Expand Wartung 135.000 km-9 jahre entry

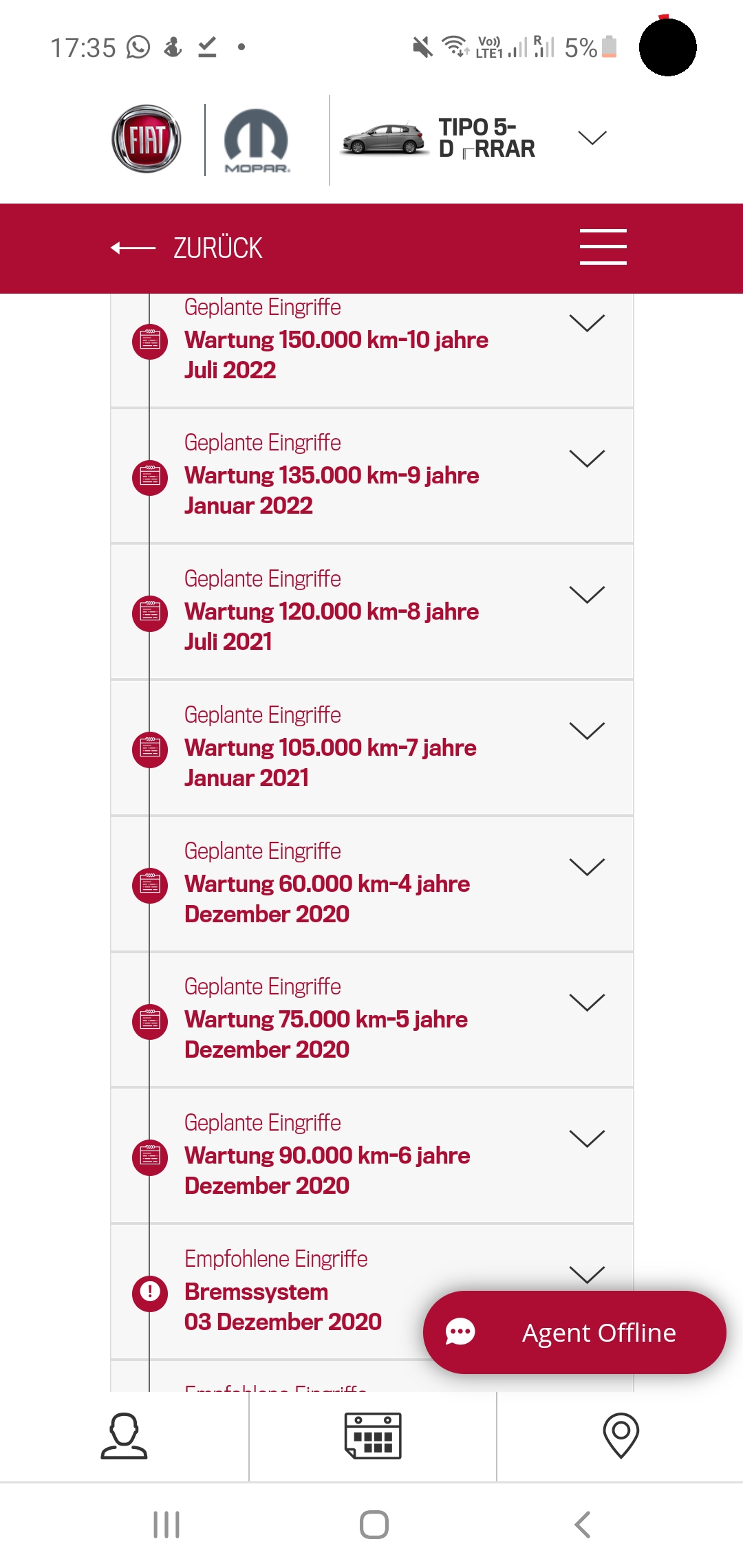pos(587,459)
